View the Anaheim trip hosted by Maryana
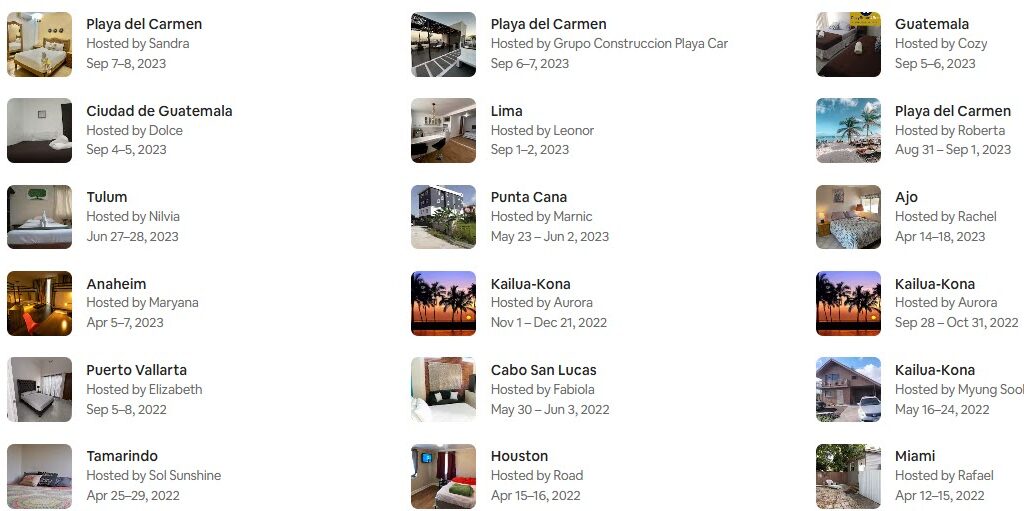 [116, 284]
